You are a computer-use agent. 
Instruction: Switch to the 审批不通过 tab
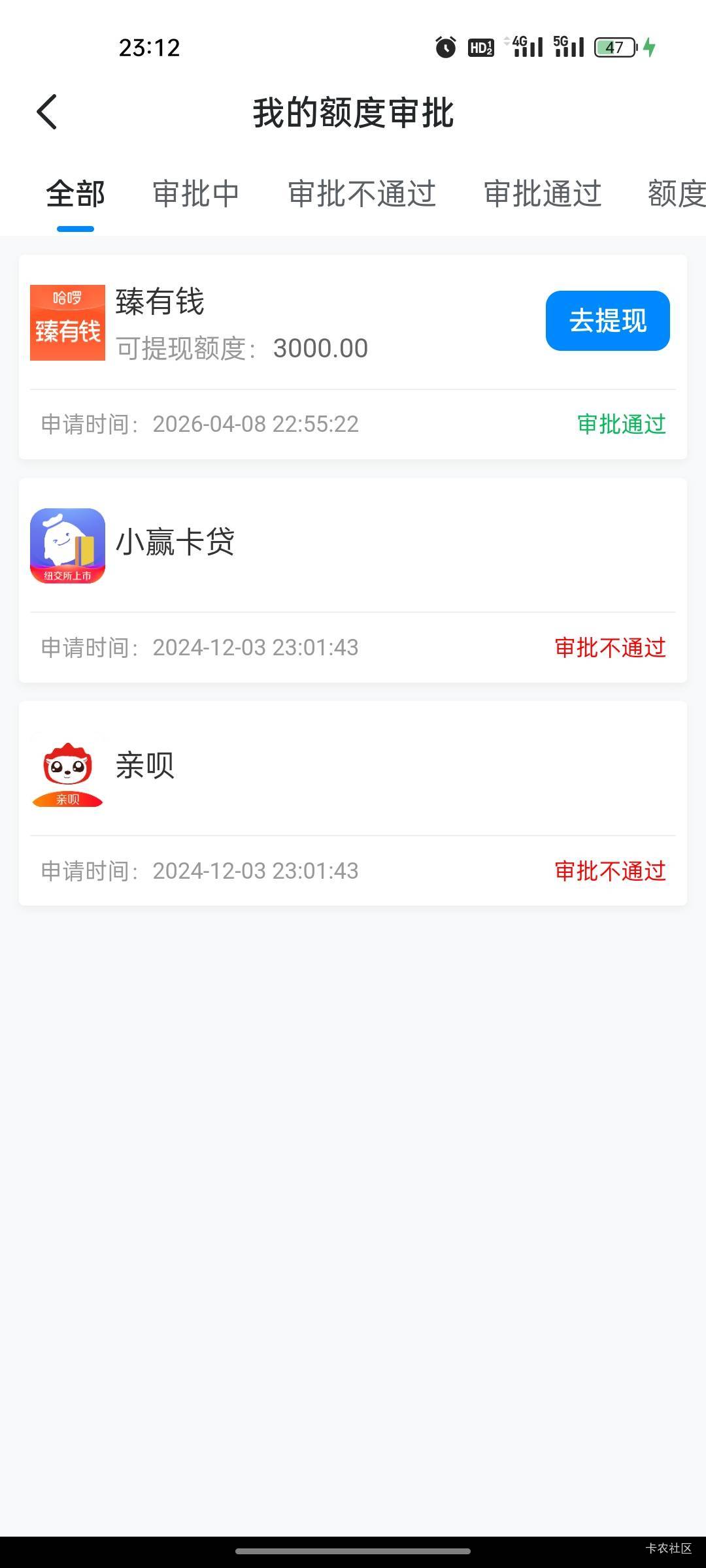coord(361,194)
